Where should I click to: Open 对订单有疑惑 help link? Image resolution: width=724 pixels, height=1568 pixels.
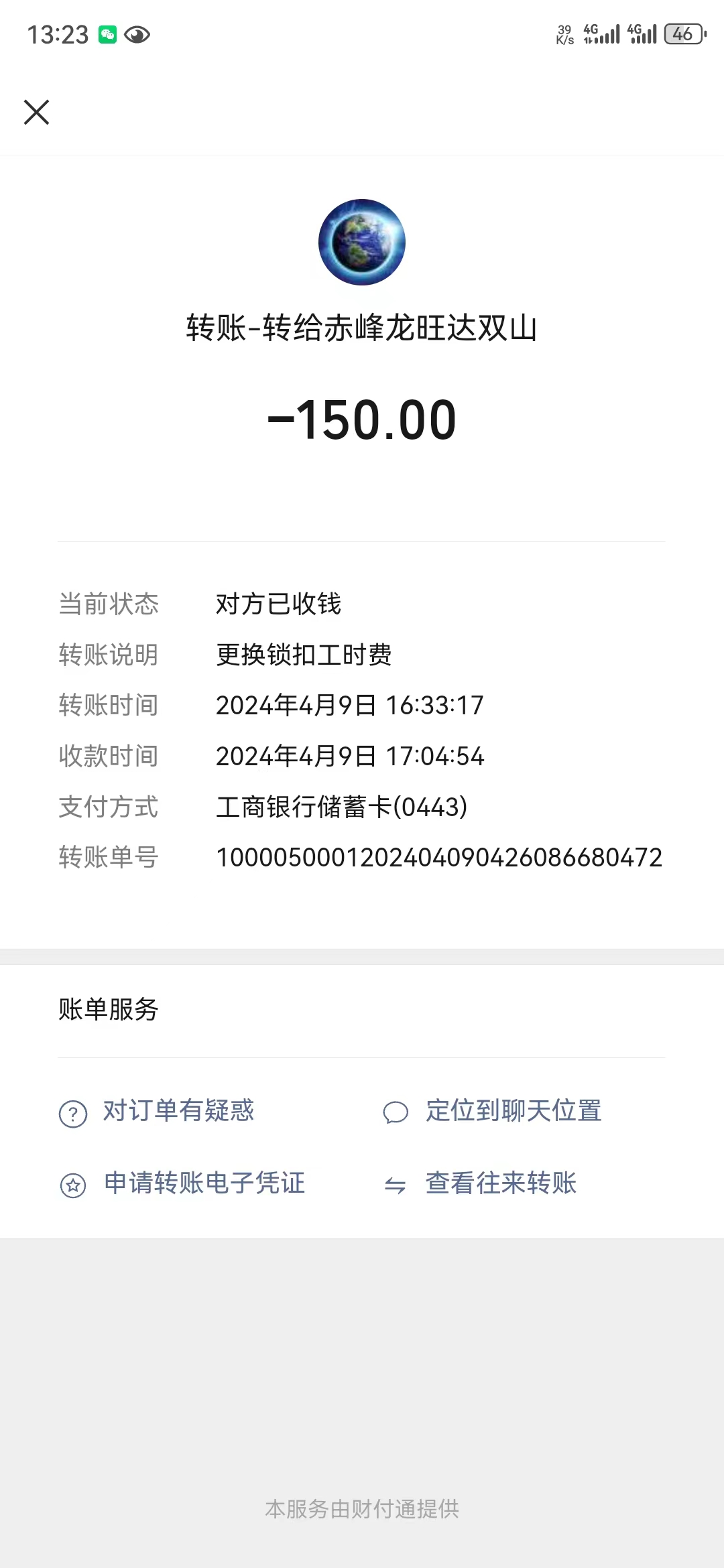point(157,1112)
